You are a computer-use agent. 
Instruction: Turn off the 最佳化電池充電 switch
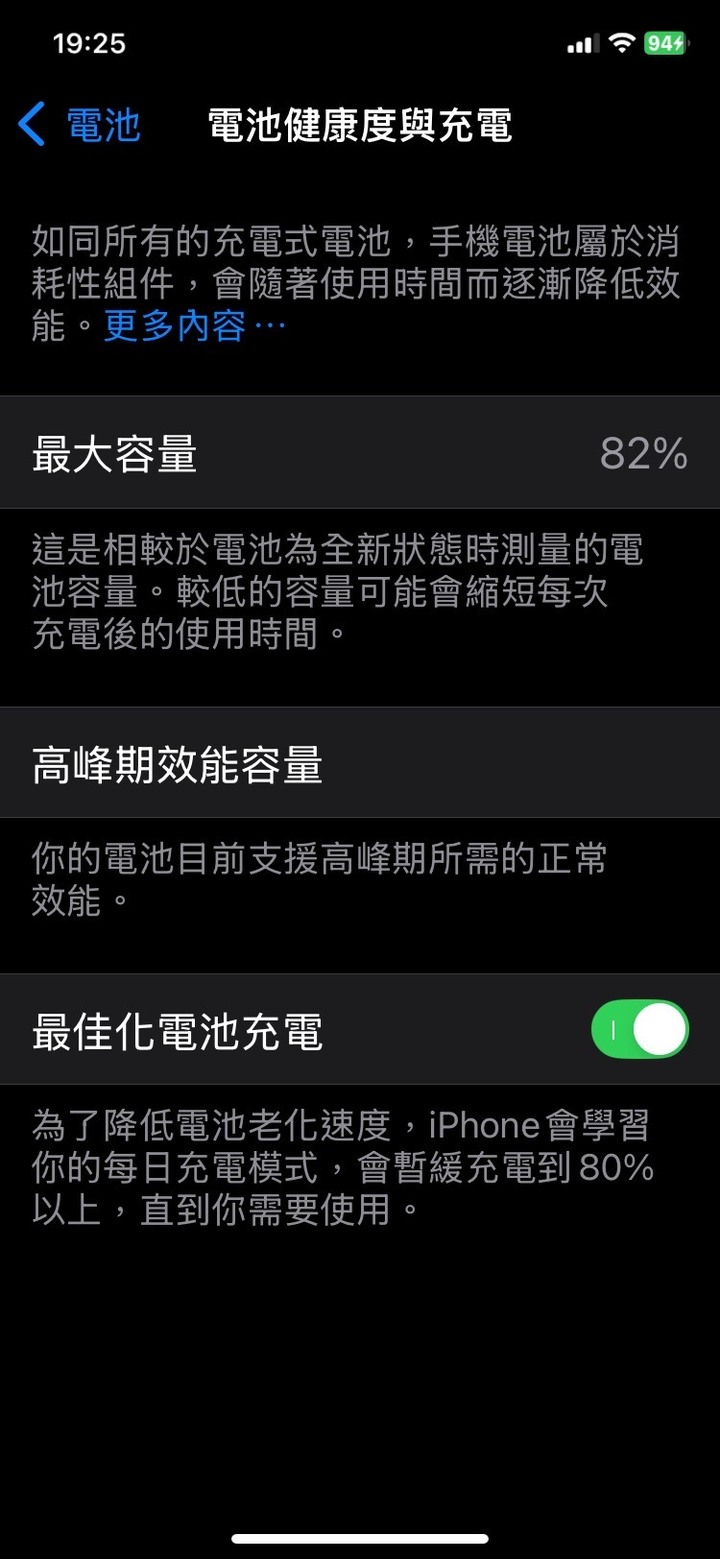640,1029
